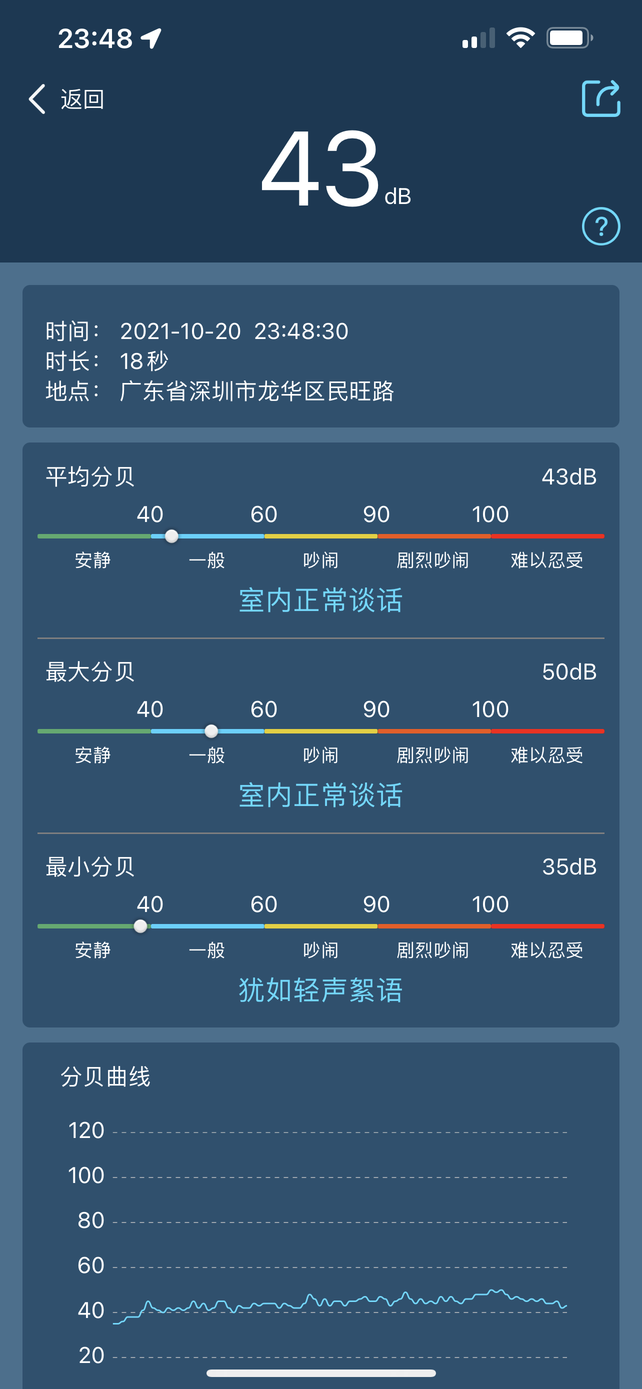
Task: Go back with the 返回 button
Action: [x=66, y=99]
